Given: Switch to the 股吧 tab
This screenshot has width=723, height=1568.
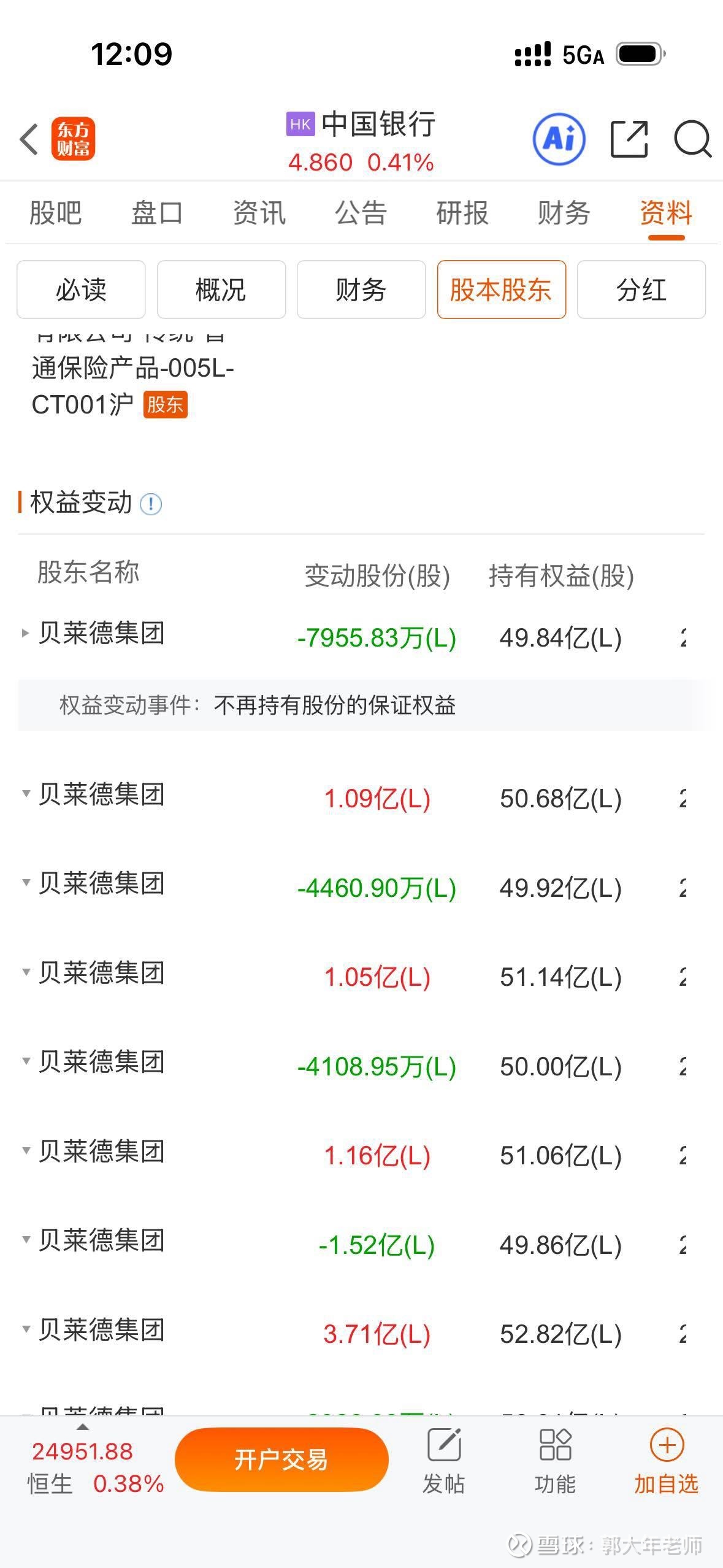Looking at the screenshot, I should click(55, 213).
